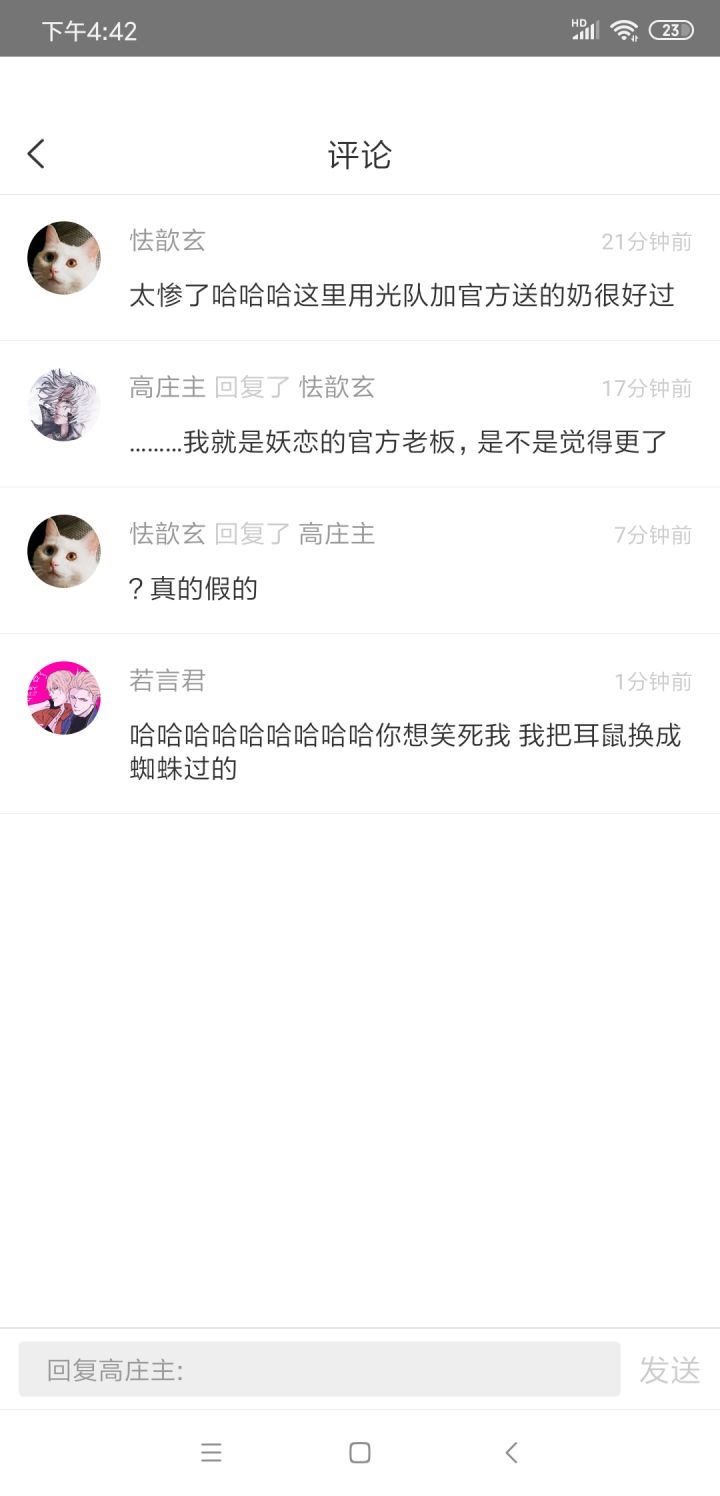The height and width of the screenshot is (1496, 720).
Task: Open 若言君's pink avatar
Action: [x=64, y=698]
